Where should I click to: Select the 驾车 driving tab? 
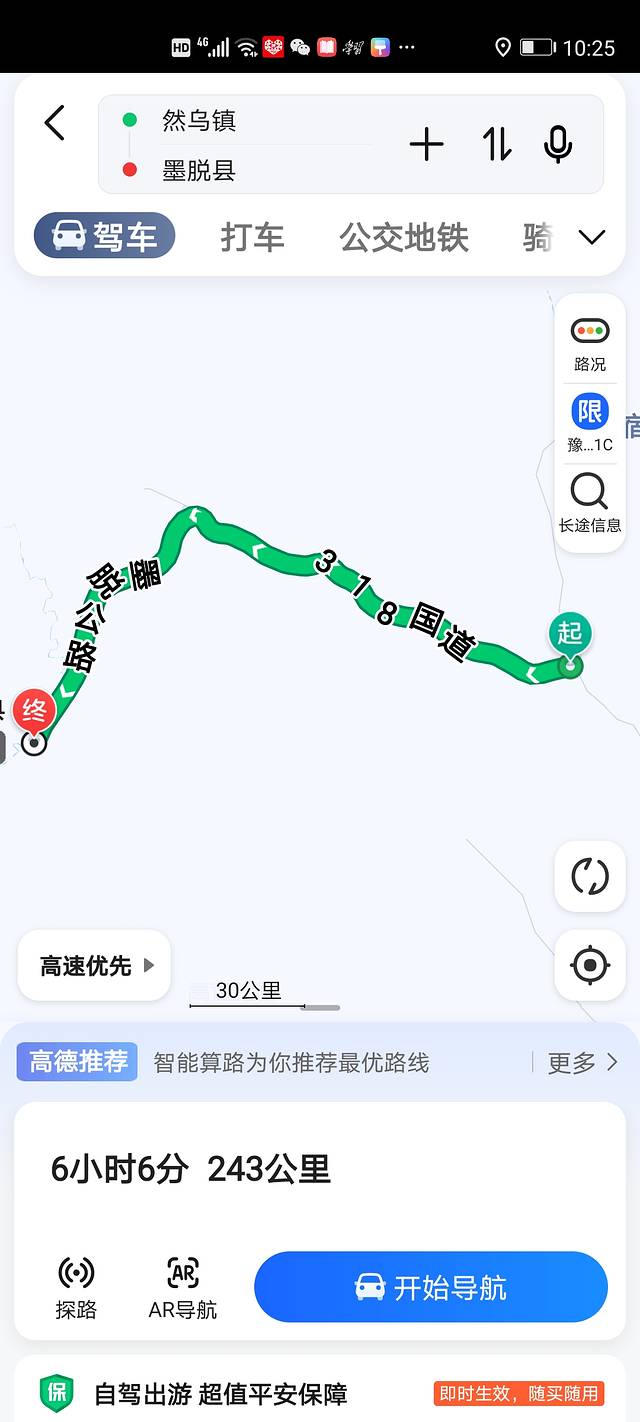[105, 237]
